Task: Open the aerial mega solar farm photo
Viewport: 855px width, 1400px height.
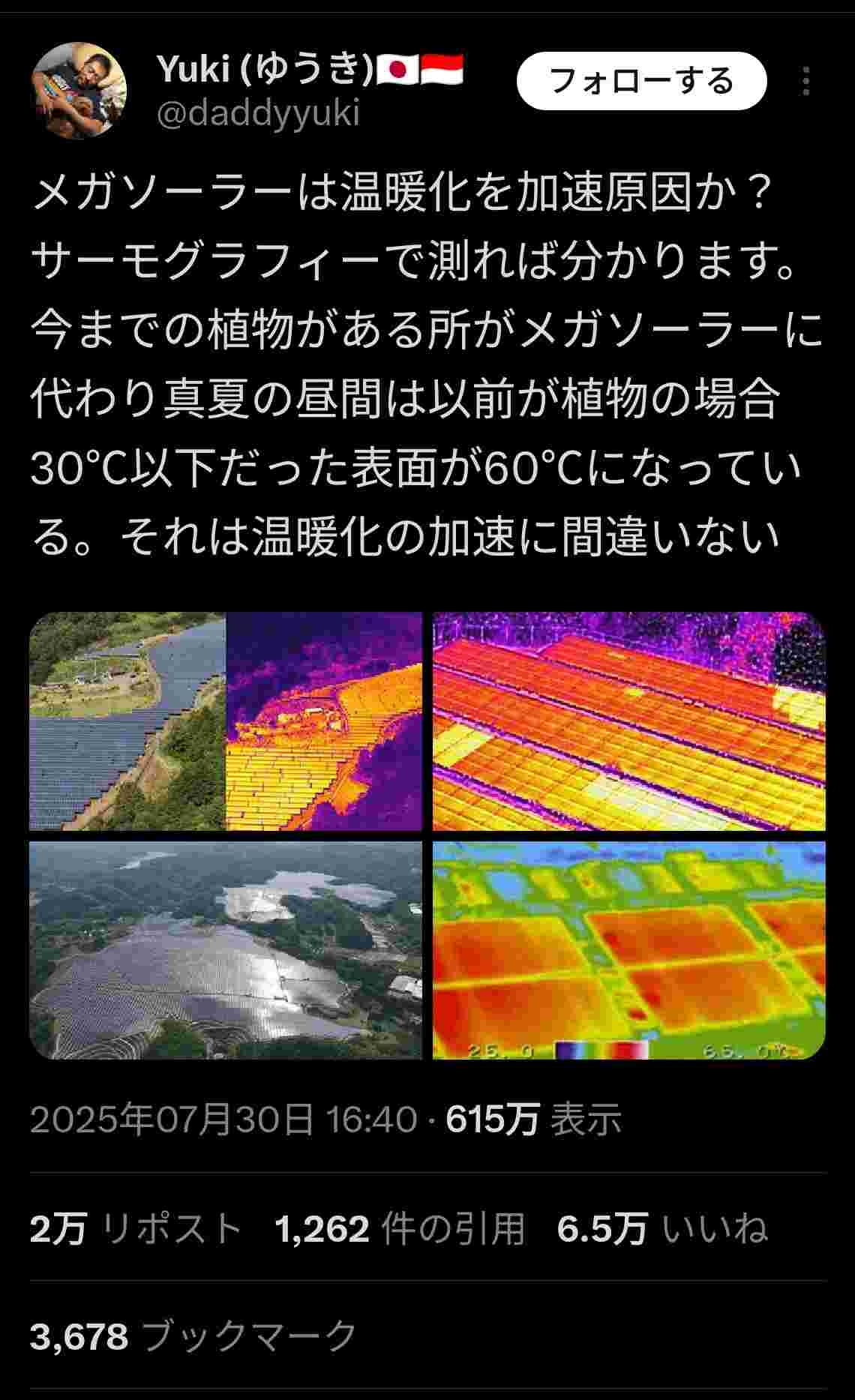Action: 226,950
